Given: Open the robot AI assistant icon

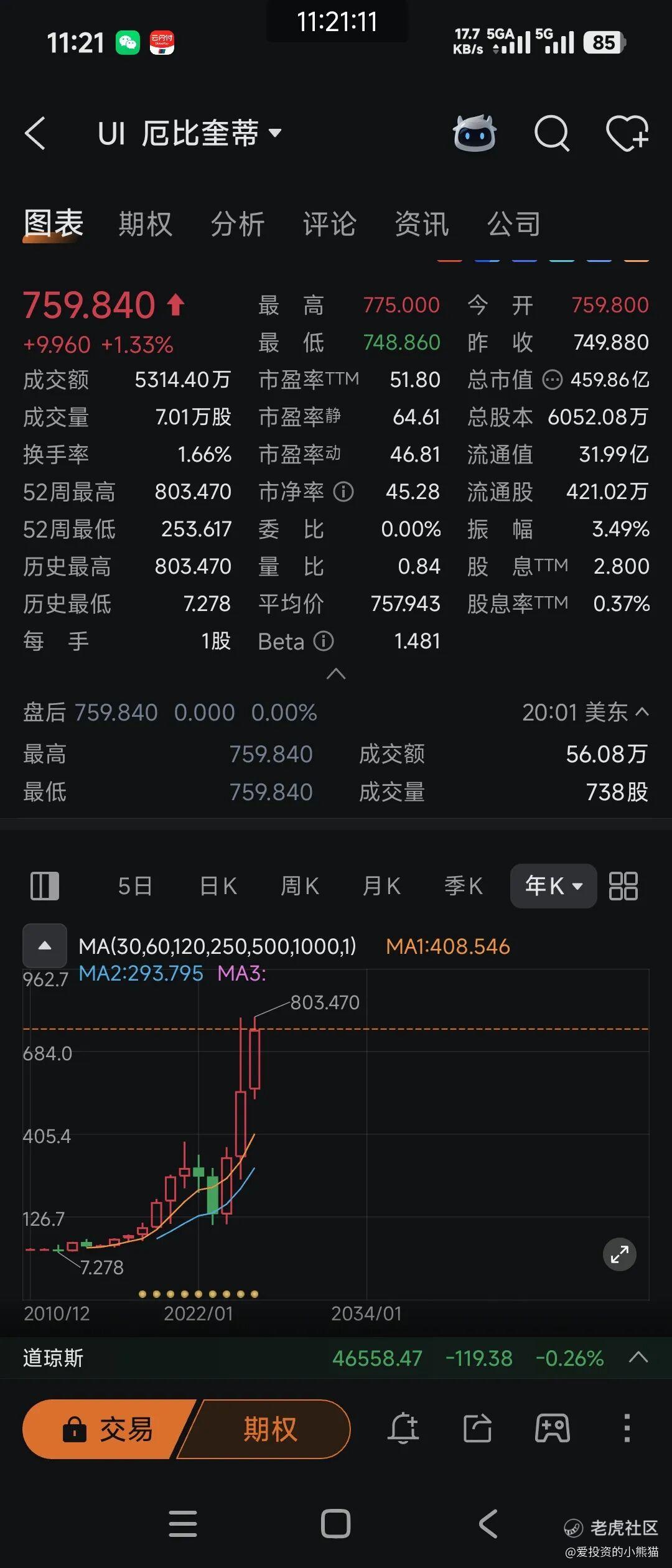Looking at the screenshot, I should click(475, 133).
